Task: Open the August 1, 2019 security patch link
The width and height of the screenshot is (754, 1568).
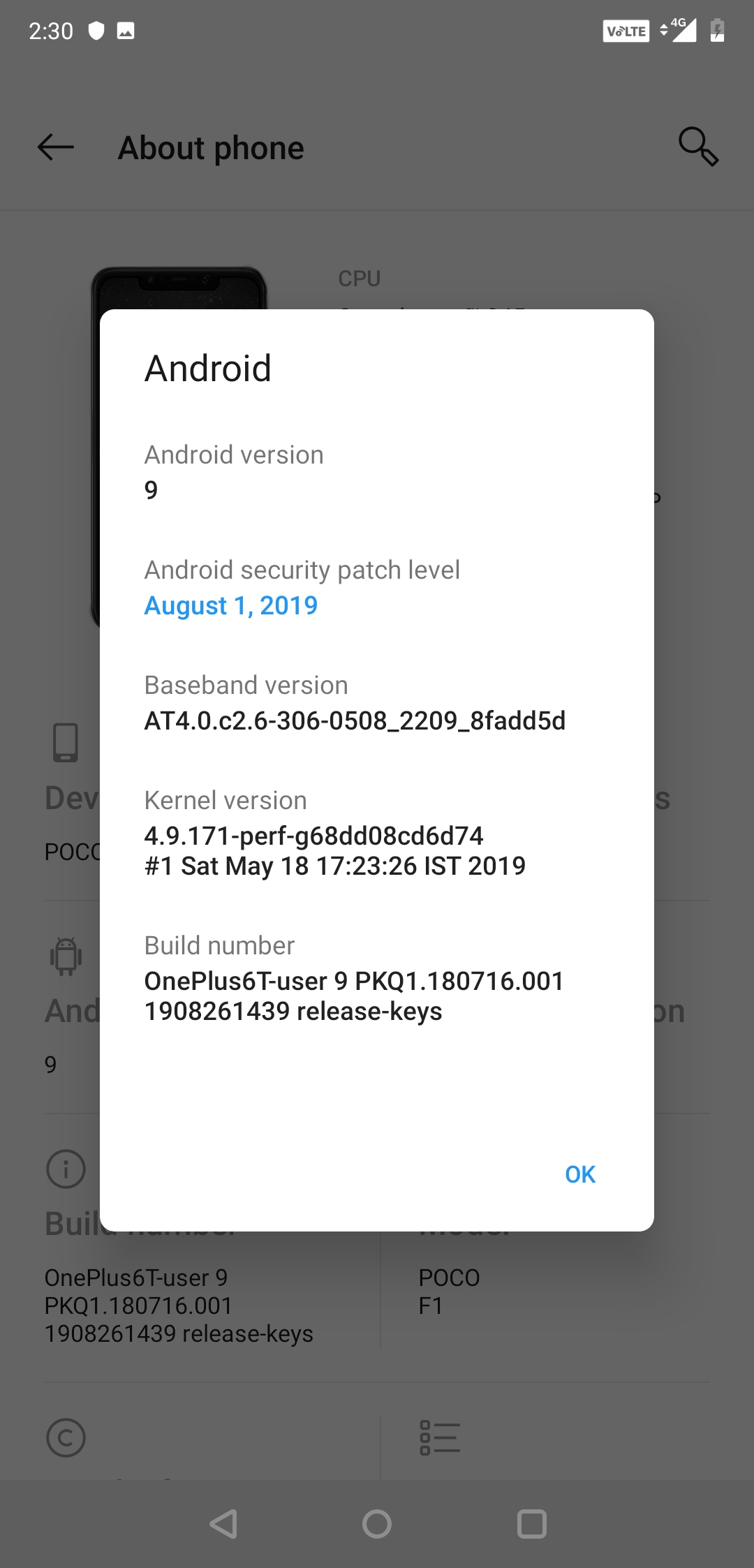Action: tap(231, 605)
